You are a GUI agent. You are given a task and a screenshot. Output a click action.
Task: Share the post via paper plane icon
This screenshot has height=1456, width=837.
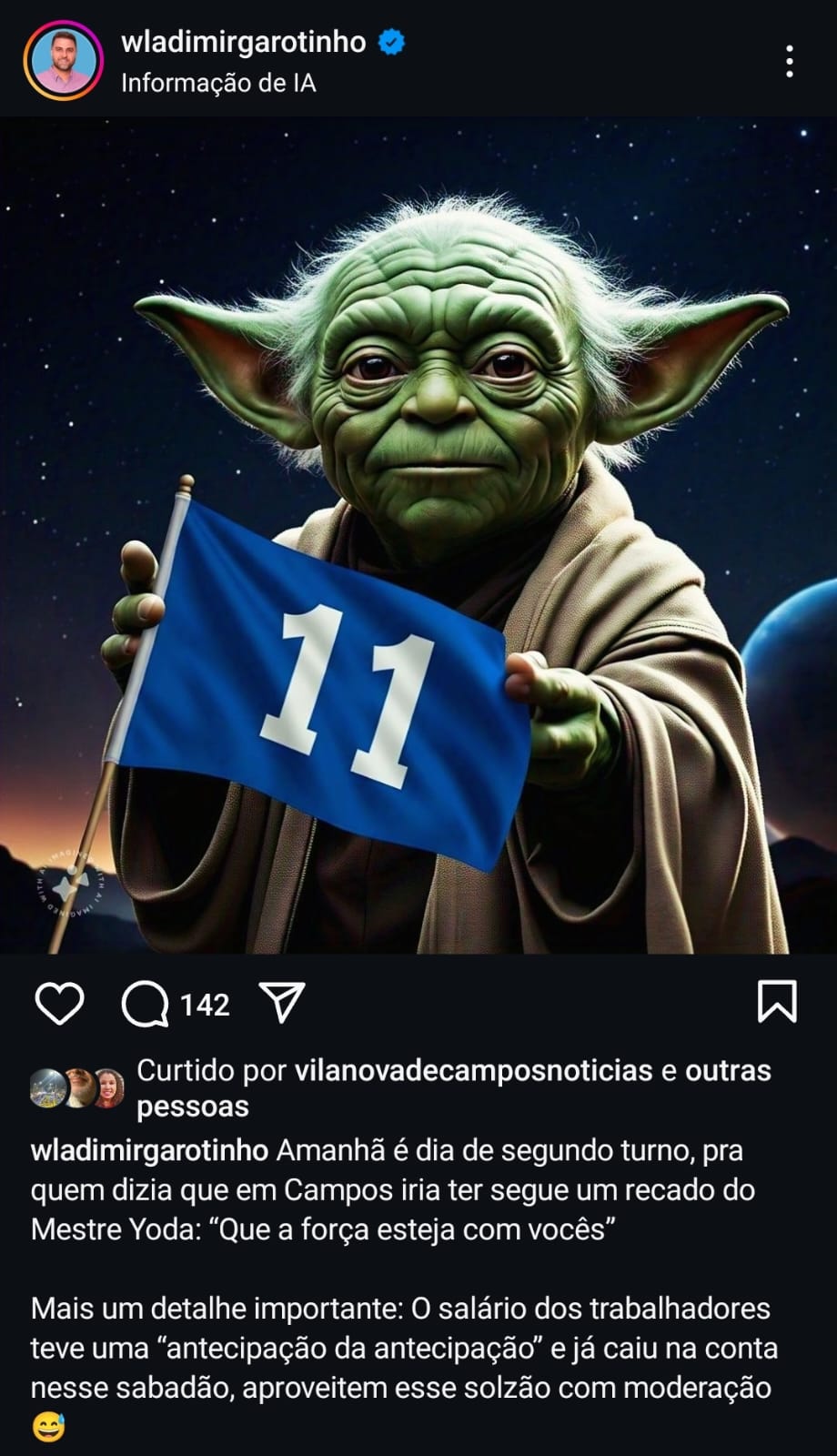pyautogui.click(x=282, y=1003)
